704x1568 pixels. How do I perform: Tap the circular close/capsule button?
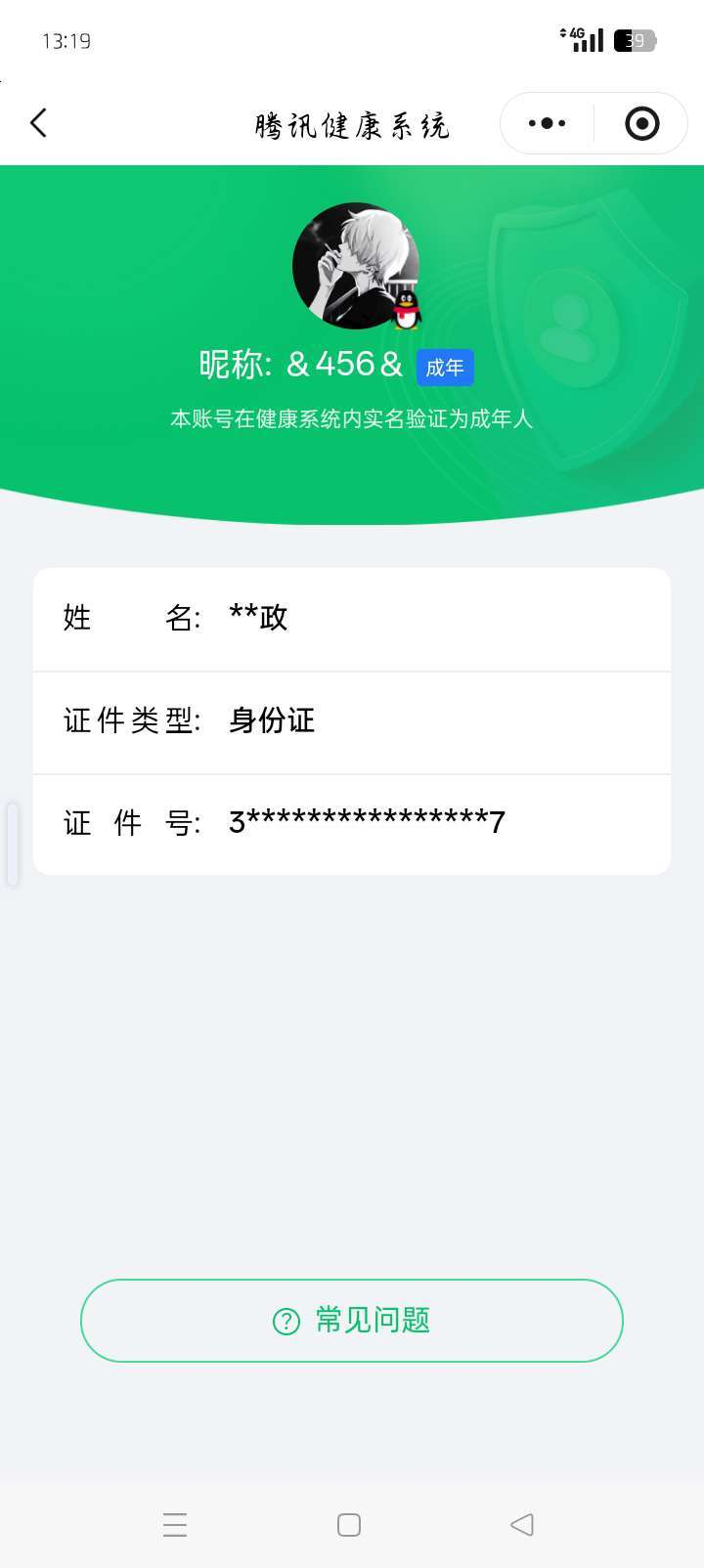coord(641,123)
